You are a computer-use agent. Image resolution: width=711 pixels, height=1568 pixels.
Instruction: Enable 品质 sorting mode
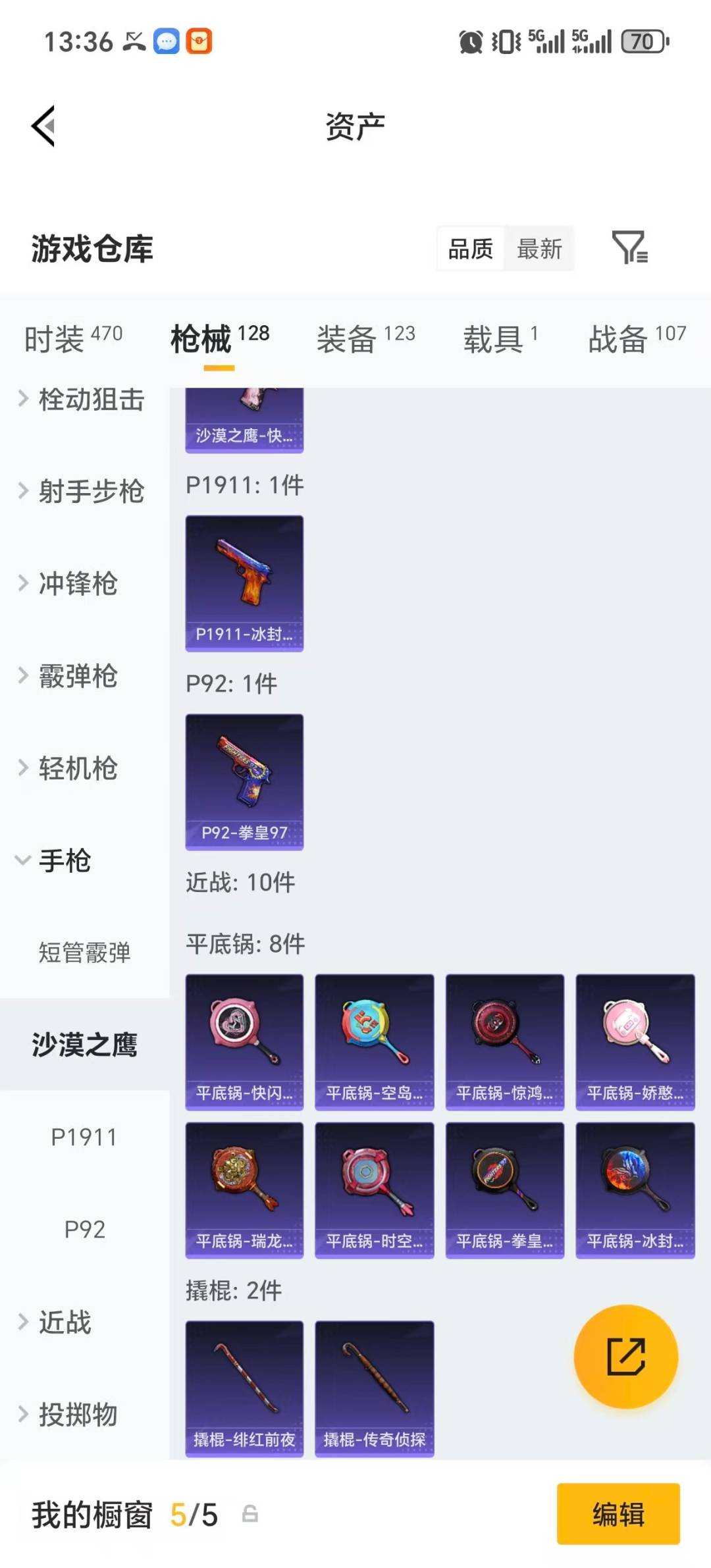pyautogui.click(x=469, y=248)
